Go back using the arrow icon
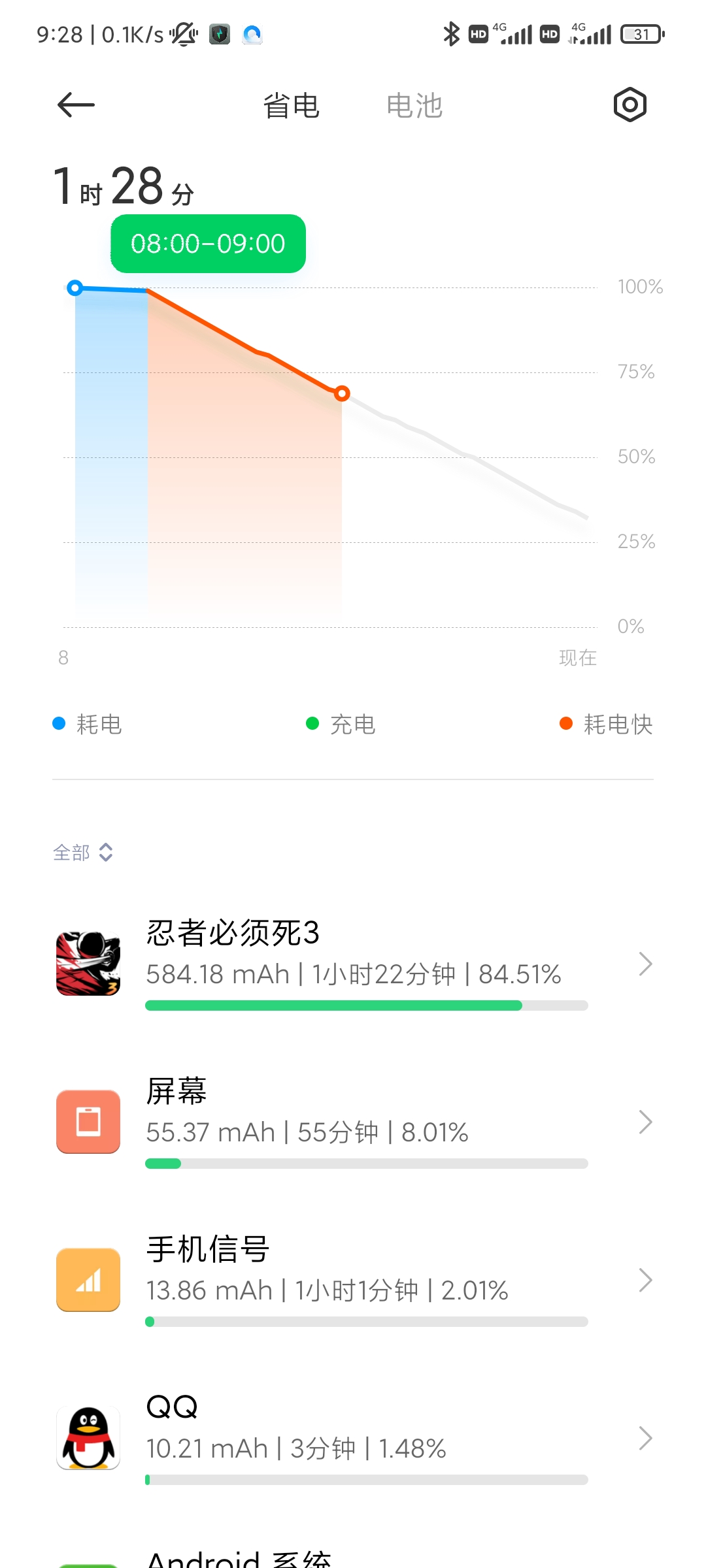 click(76, 105)
